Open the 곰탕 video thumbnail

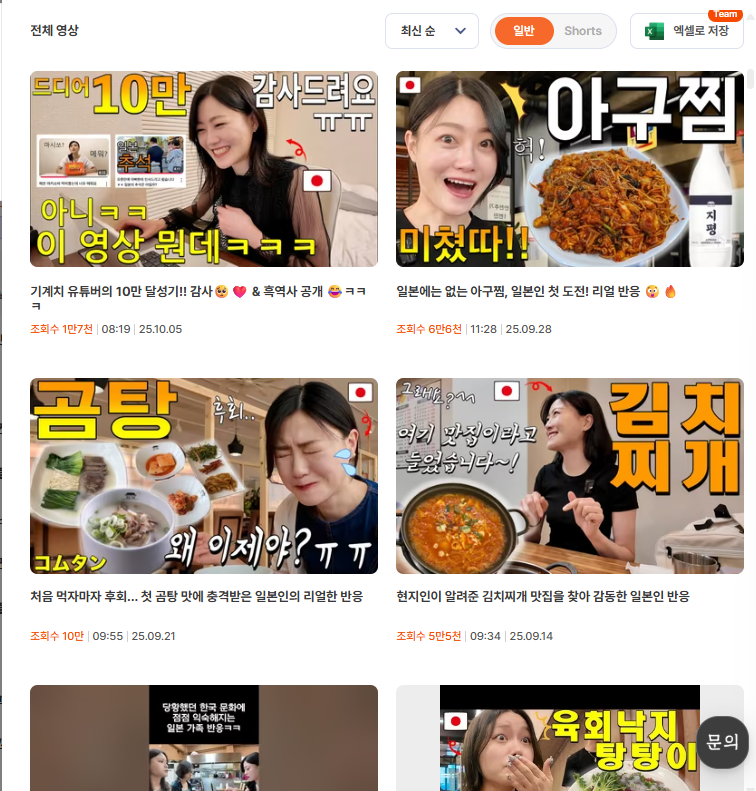[x=204, y=476]
